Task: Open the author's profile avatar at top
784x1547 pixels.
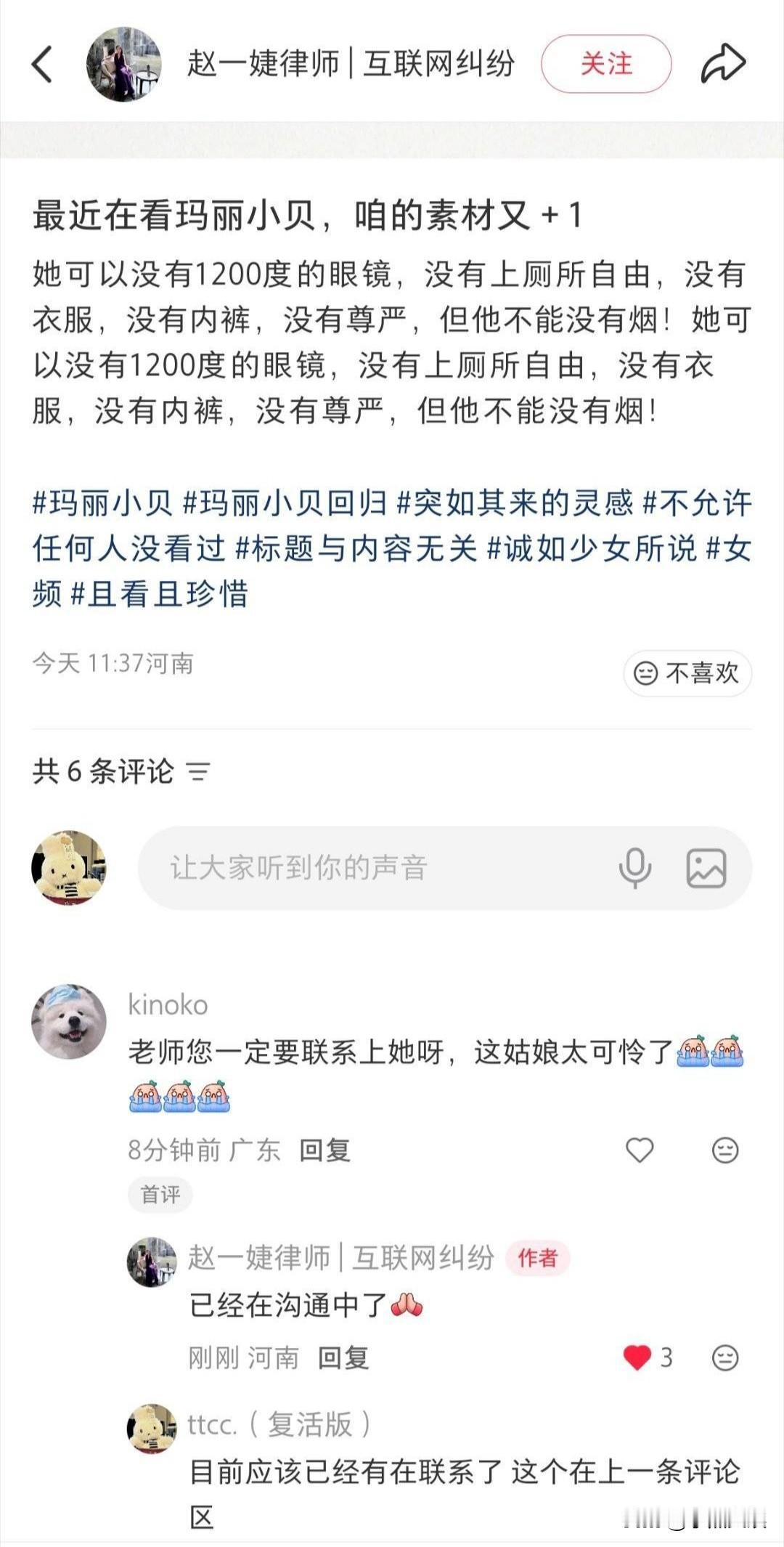Action: click(x=125, y=63)
